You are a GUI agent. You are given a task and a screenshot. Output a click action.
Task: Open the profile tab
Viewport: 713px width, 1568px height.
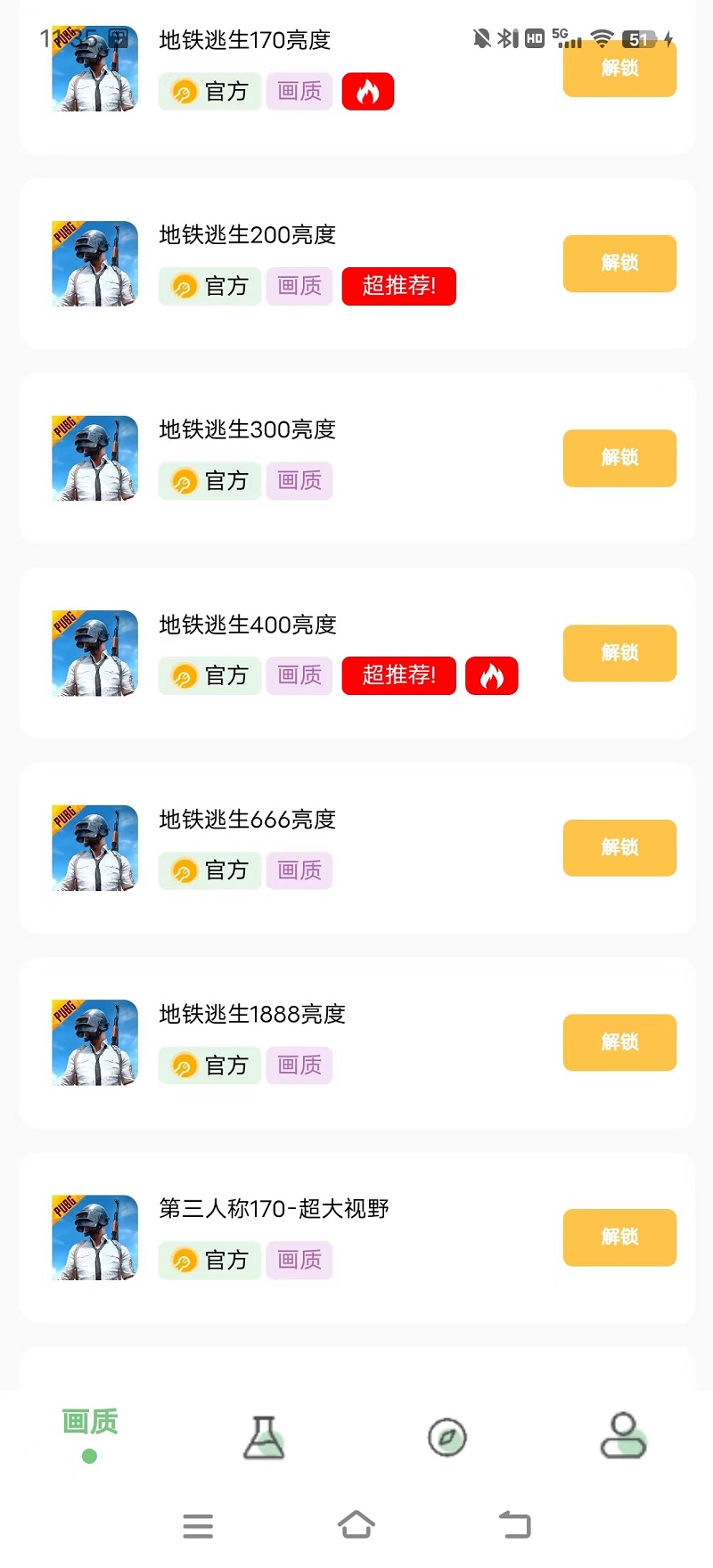point(624,1435)
